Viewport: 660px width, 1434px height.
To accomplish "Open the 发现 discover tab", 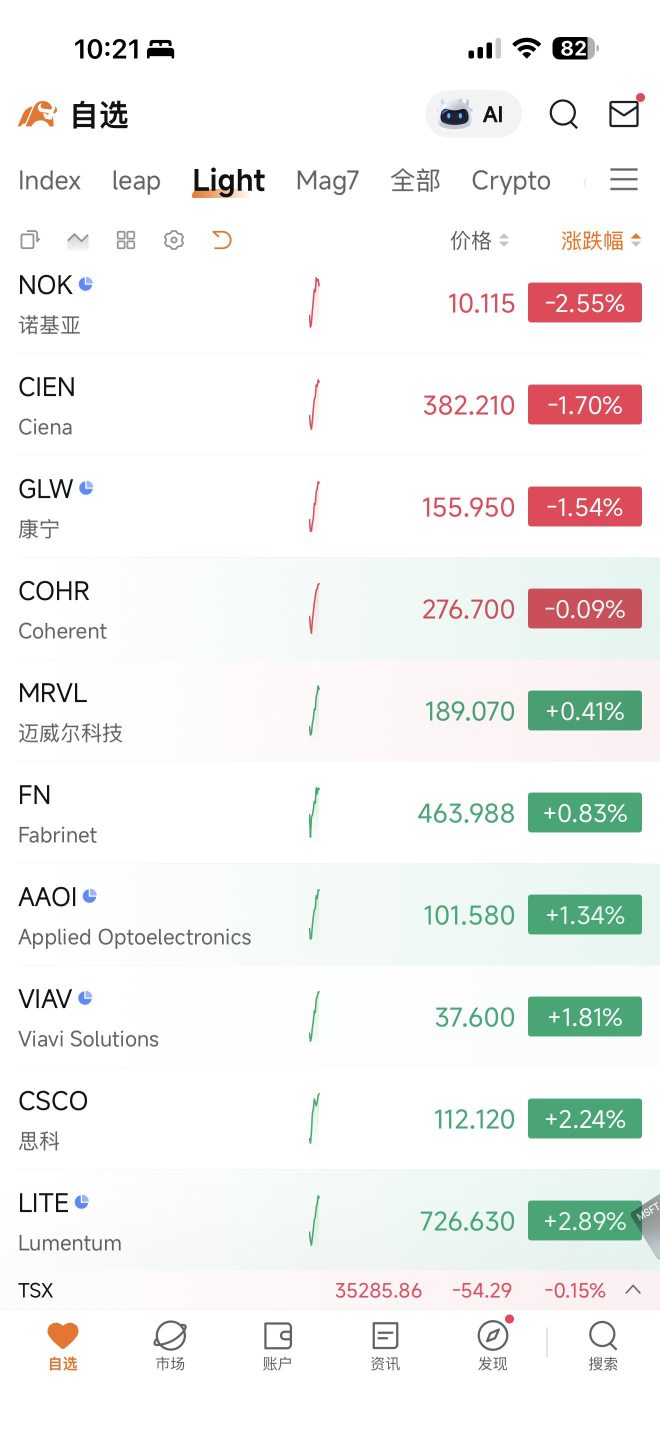I will pyautogui.click(x=493, y=1345).
